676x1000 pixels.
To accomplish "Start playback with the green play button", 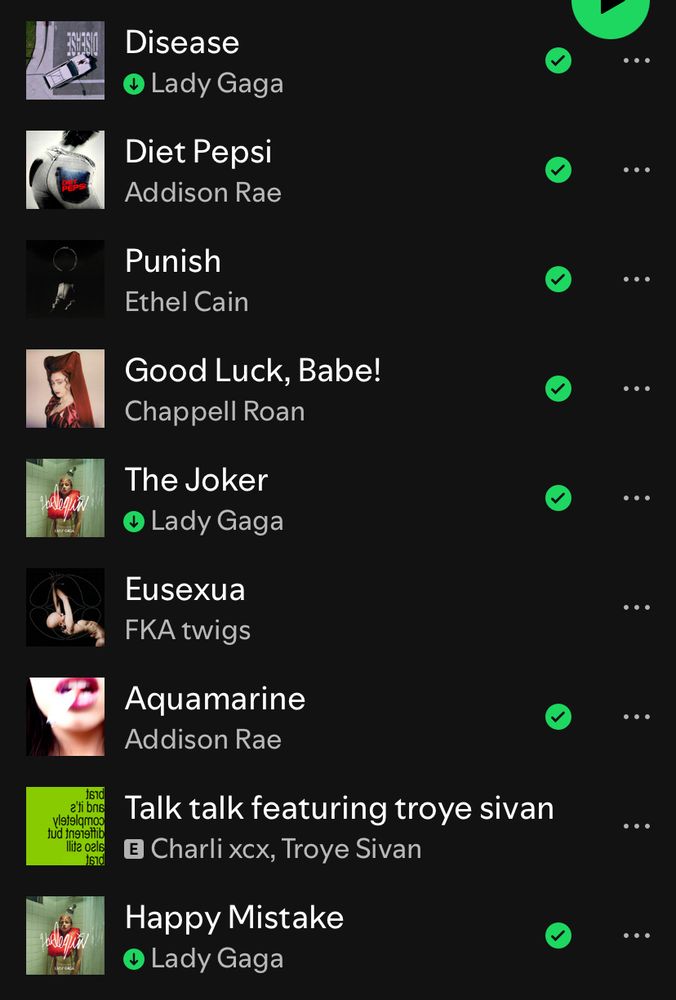I will tap(610, 8).
